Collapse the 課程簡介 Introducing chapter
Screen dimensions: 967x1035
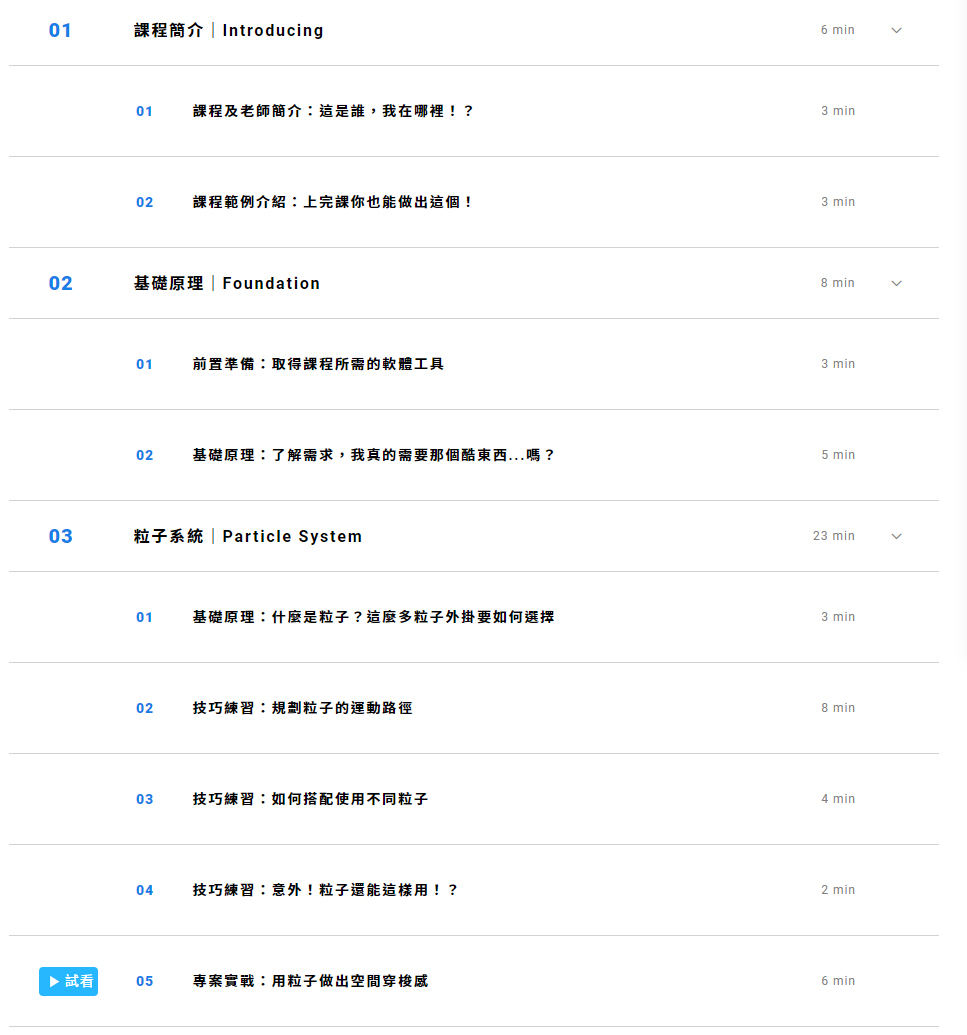[896, 30]
